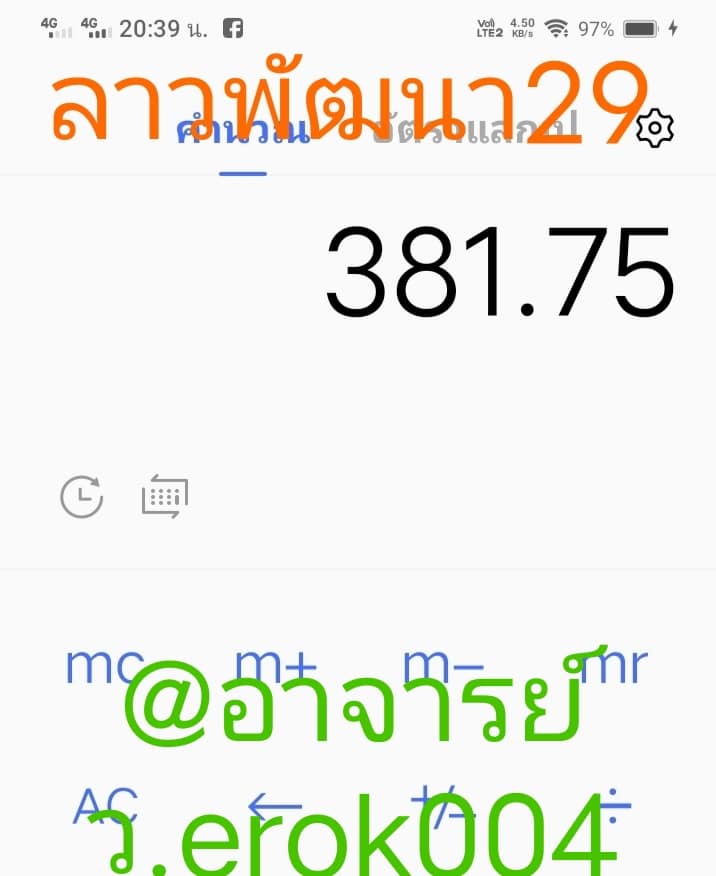This screenshot has width=716, height=876.
Task: Delete last digit with backspace arrow
Action: (x=274, y=805)
